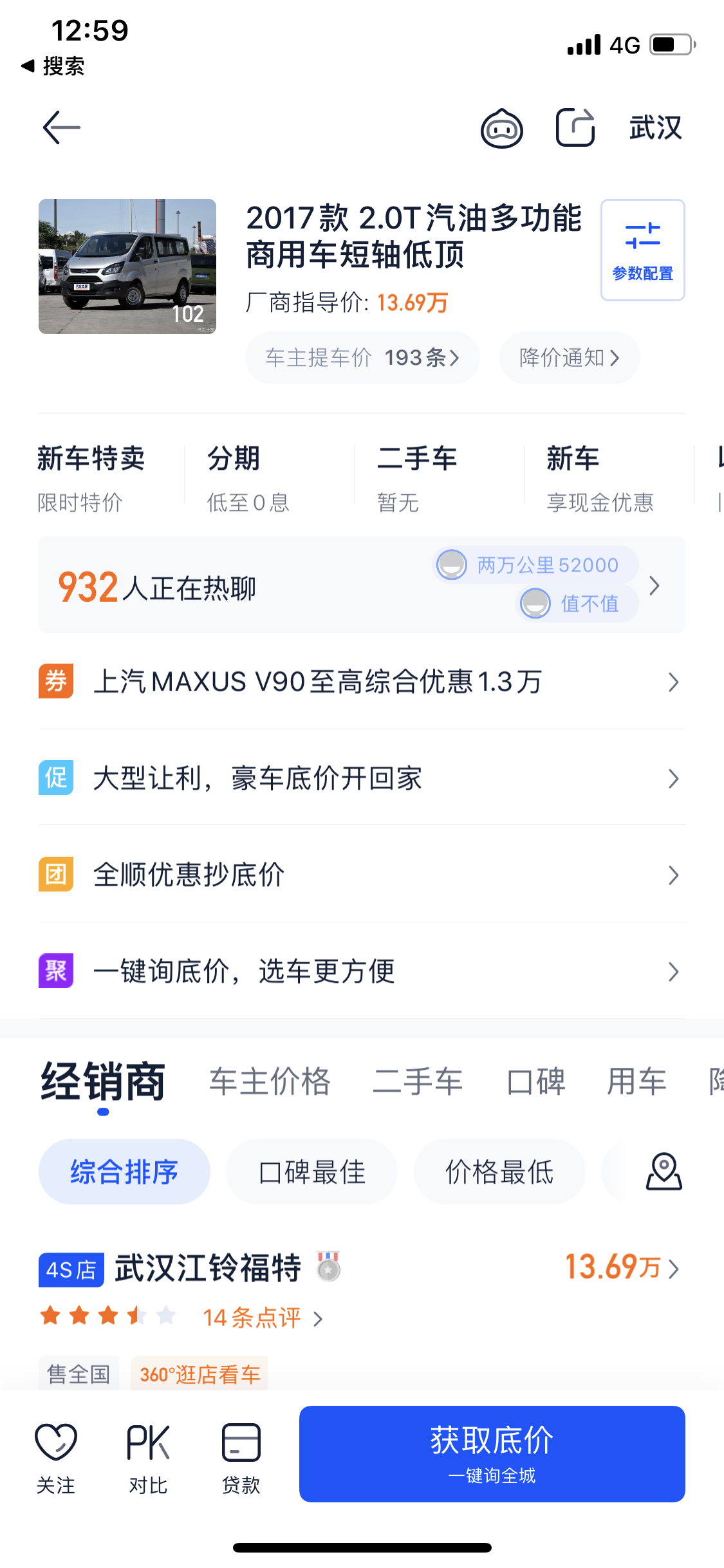Open 新车特卖 限时特价
The image size is (724, 1568).
click(91, 478)
